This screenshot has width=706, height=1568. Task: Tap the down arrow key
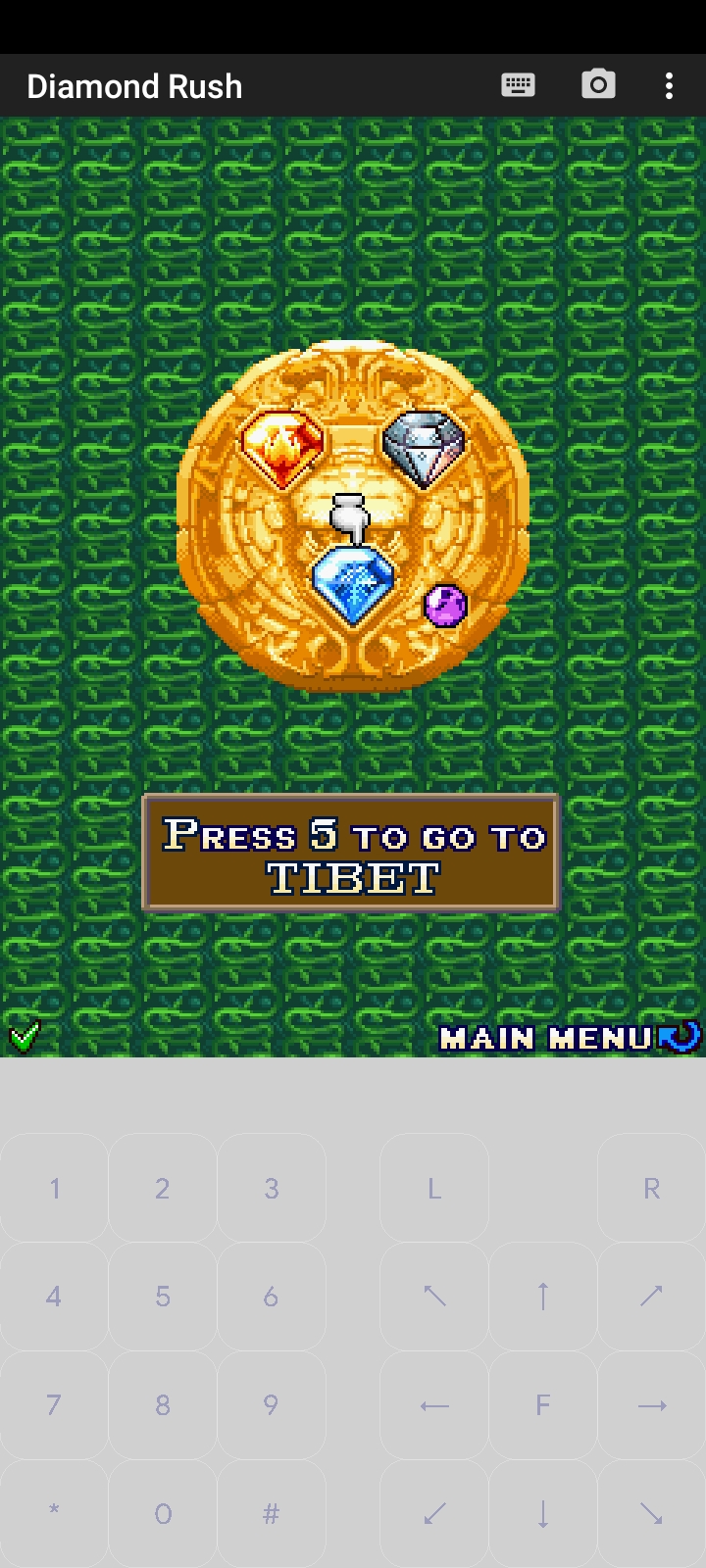pyautogui.click(x=542, y=1513)
